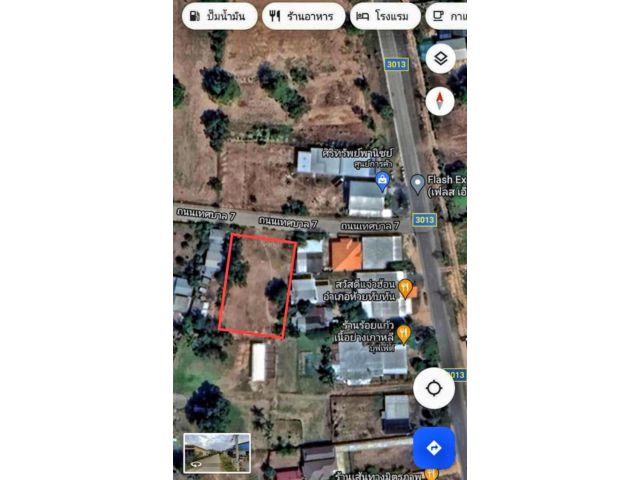Screen dimensions: 640x480
Task: Tap the โรงแรม hotels chip
Action: click(384, 16)
